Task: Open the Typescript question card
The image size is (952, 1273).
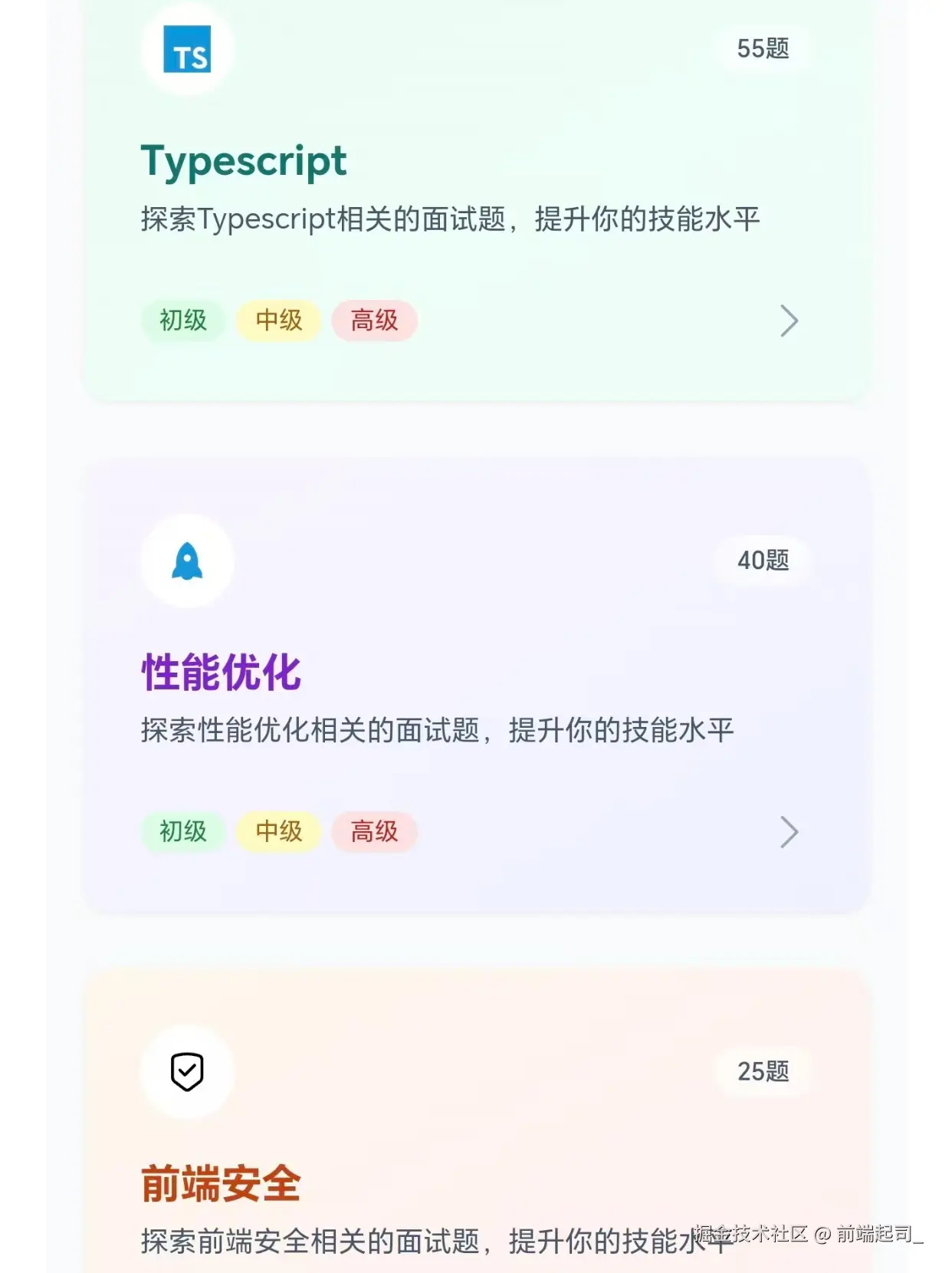Action: tap(244, 162)
